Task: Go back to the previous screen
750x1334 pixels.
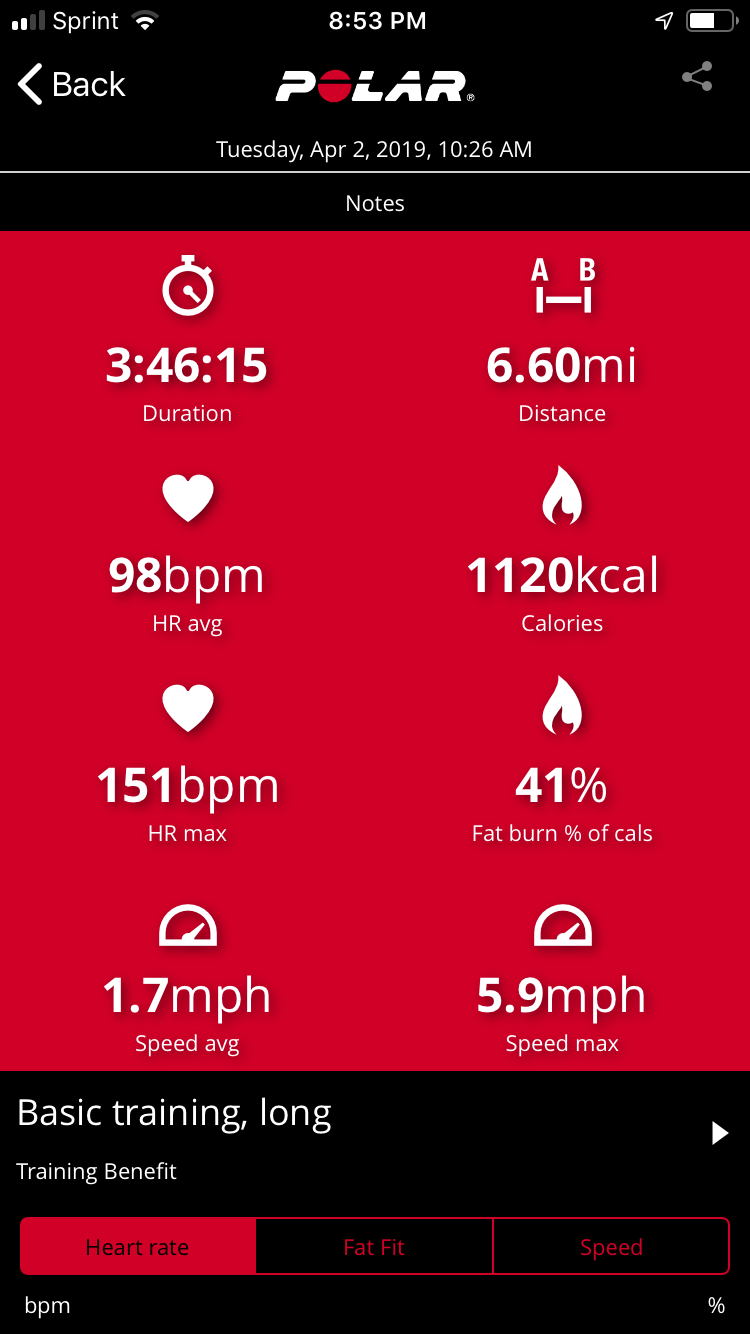Action: (72, 85)
